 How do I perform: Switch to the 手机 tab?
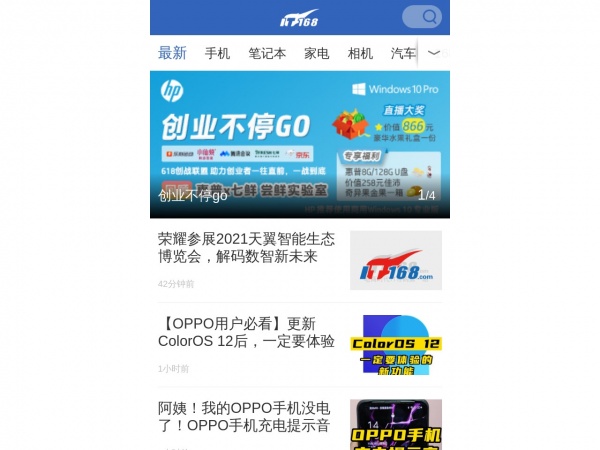point(217,53)
